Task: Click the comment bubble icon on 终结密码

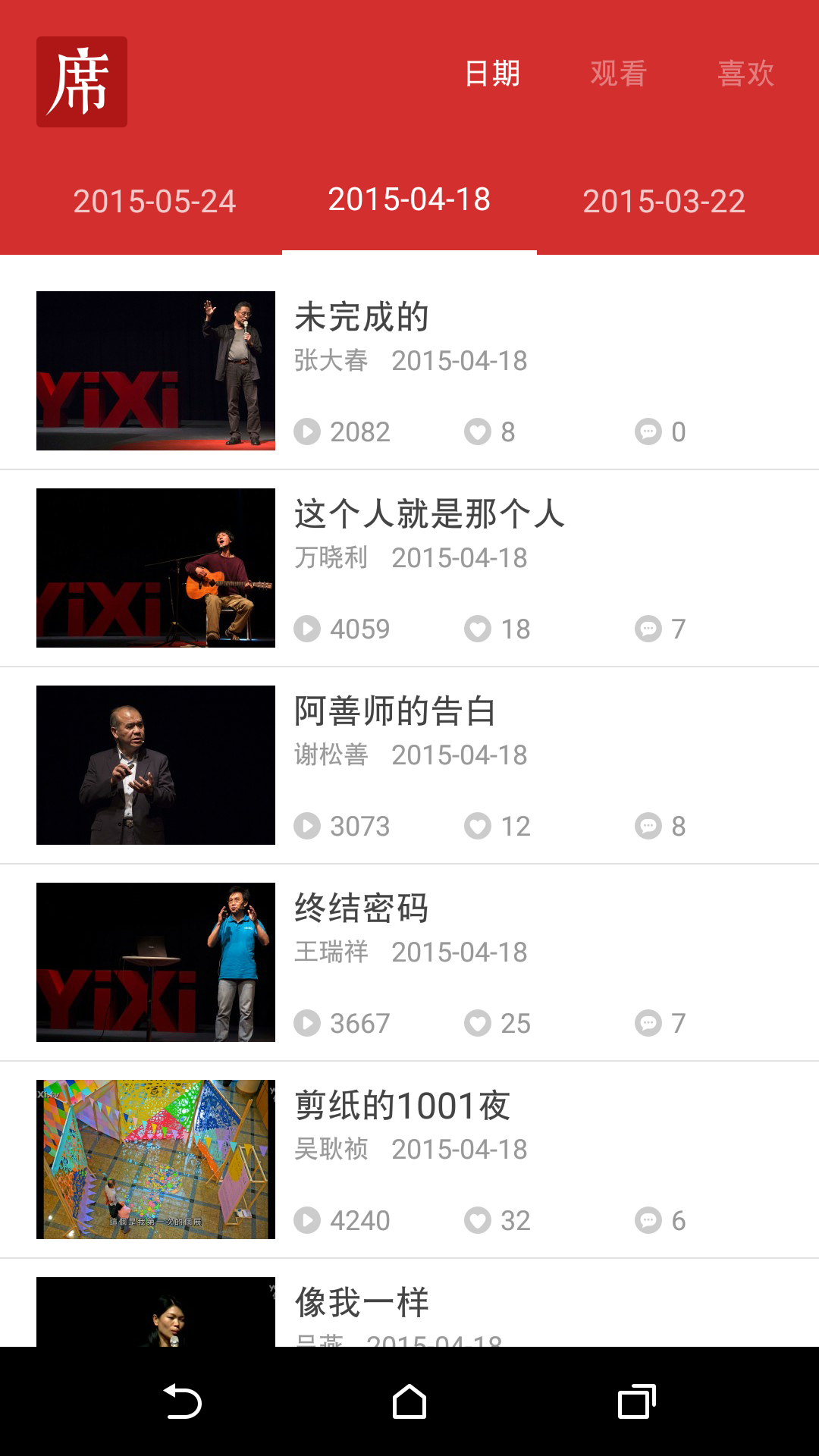Action: 648,1023
